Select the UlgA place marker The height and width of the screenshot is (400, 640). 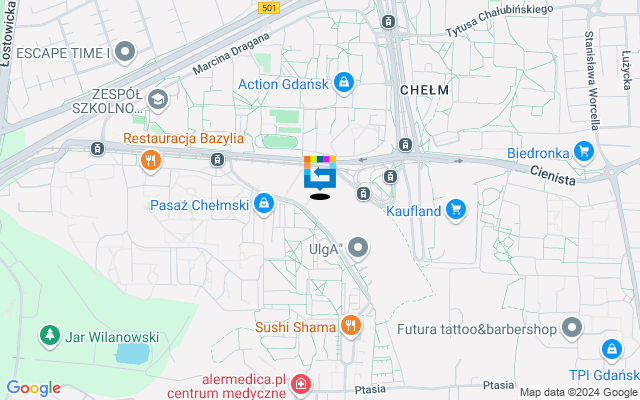pyautogui.click(x=359, y=247)
